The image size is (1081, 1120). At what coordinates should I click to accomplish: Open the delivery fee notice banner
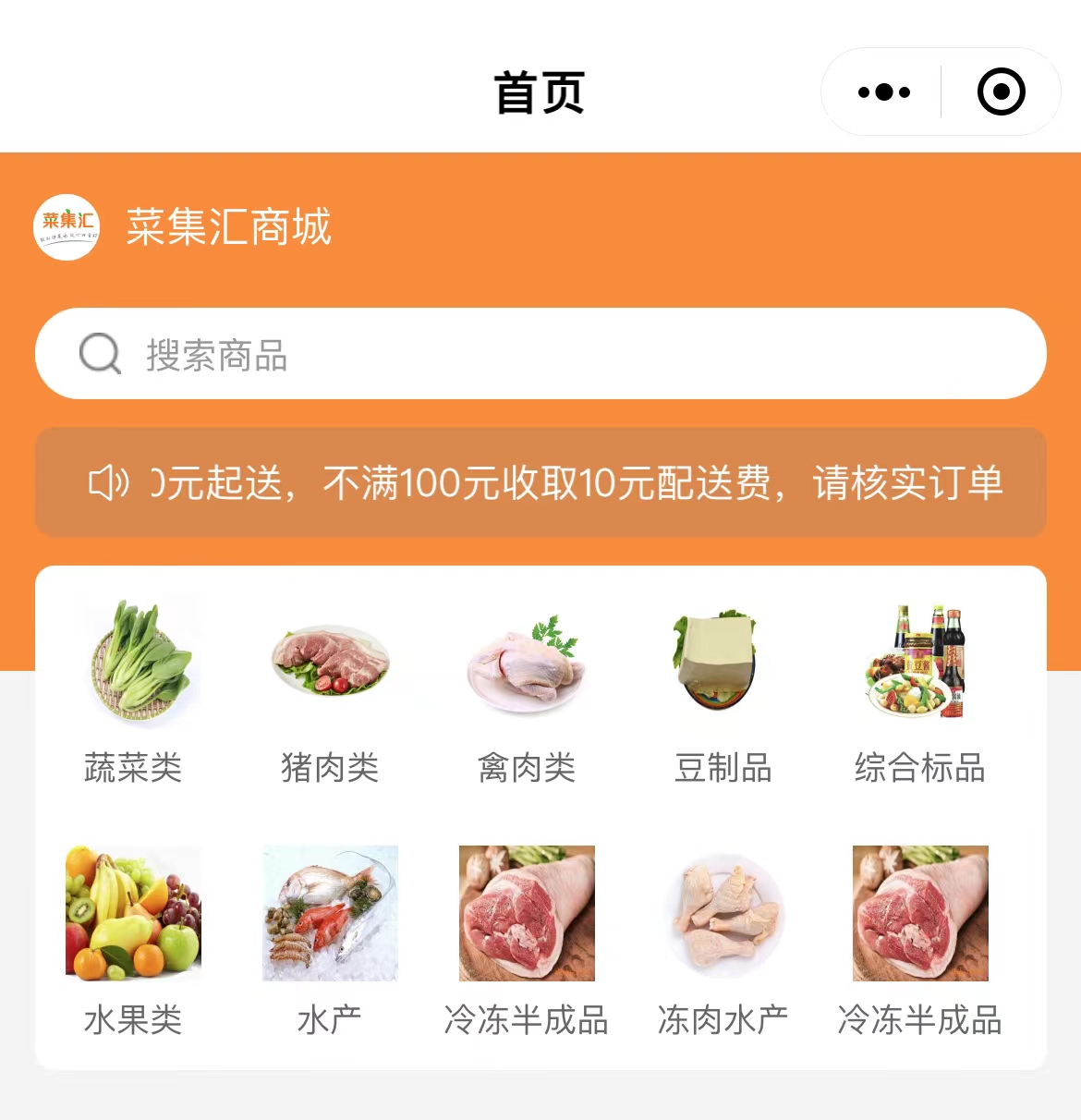coord(540,482)
